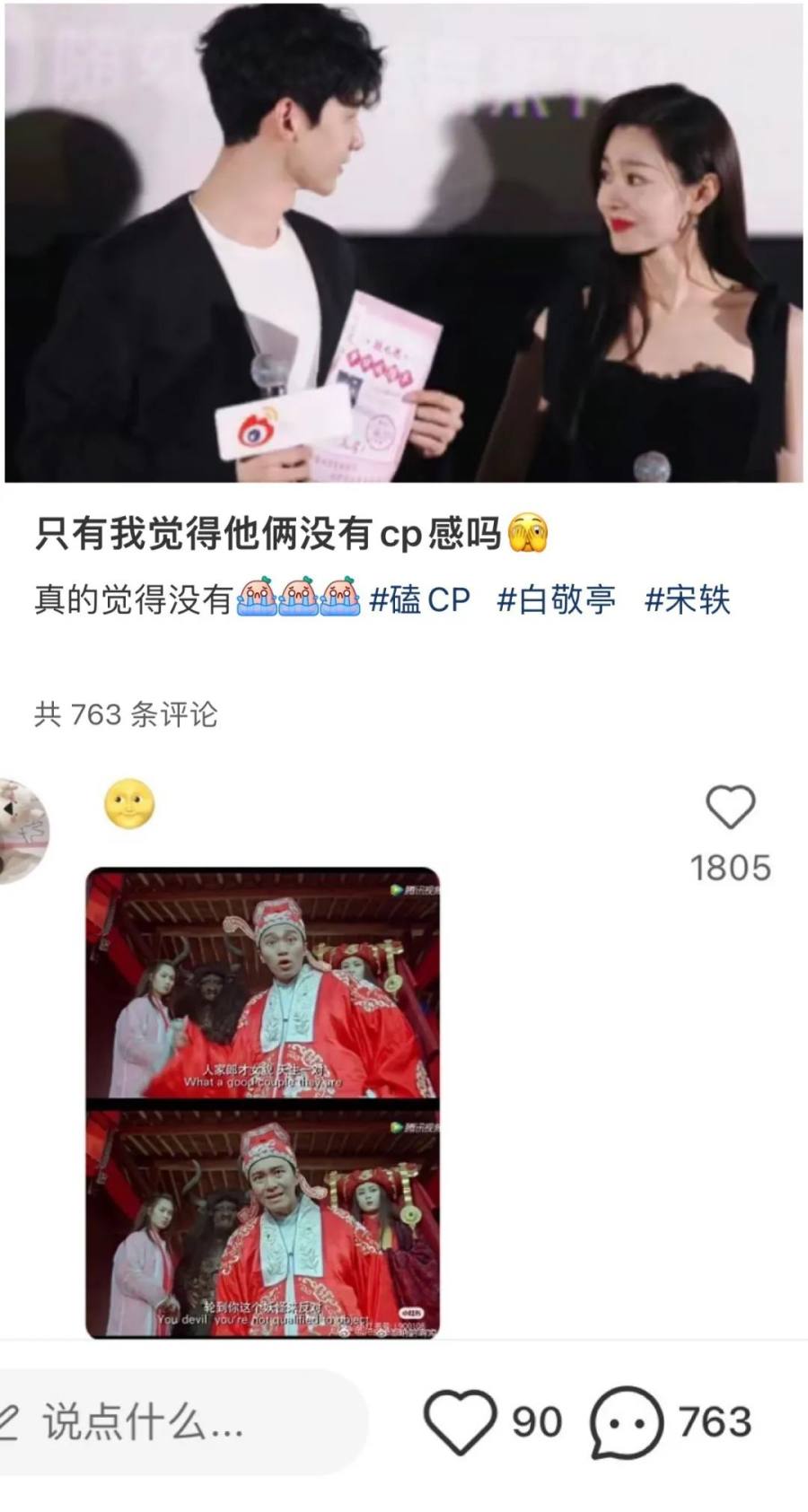
Task: Like the comment with 1805 likes
Action: [730, 807]
